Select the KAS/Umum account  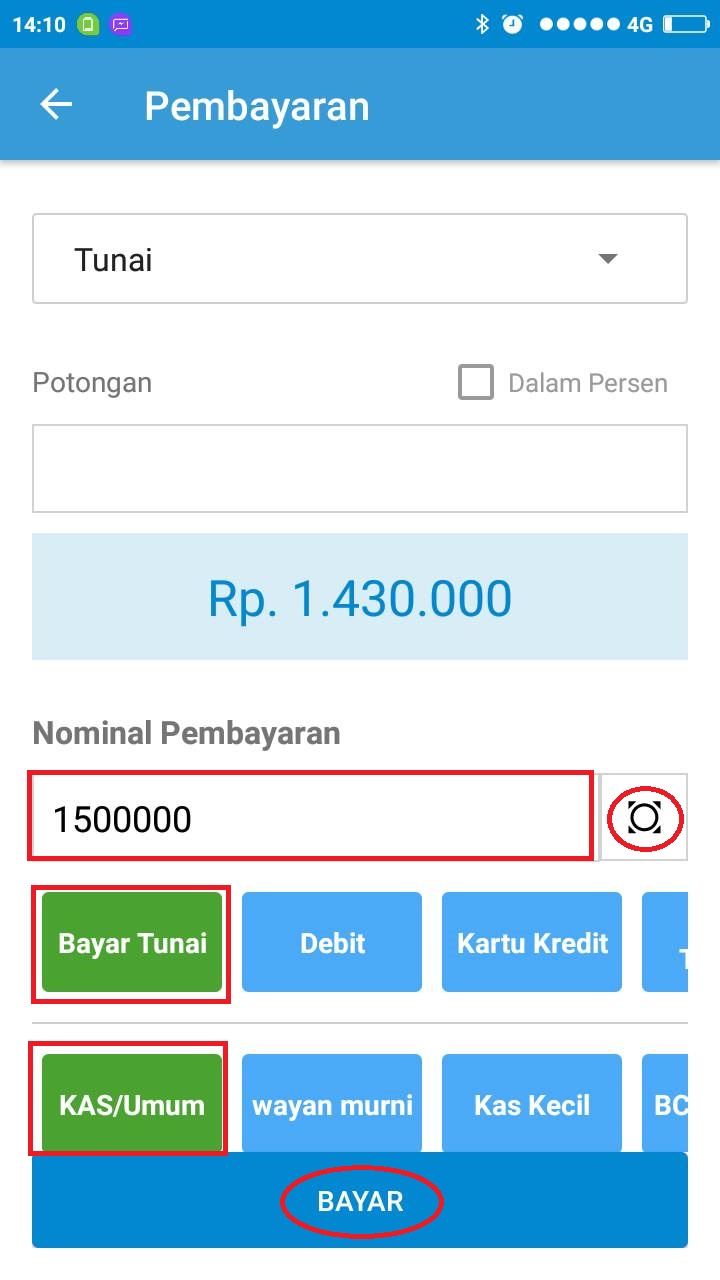click(x=132, y=1104)
